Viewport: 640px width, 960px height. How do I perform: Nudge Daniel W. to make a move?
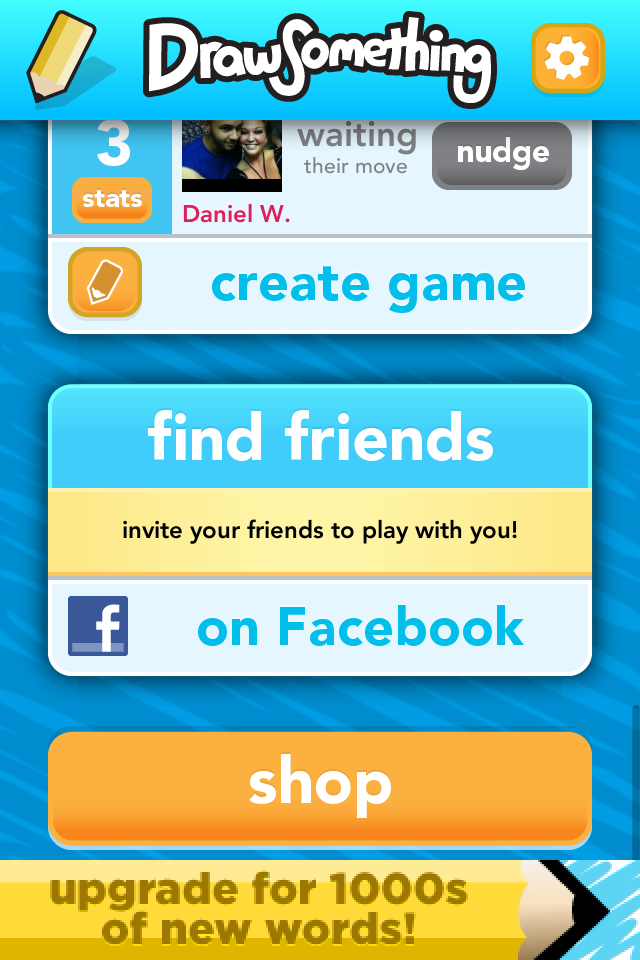click(x=502, y=154)
